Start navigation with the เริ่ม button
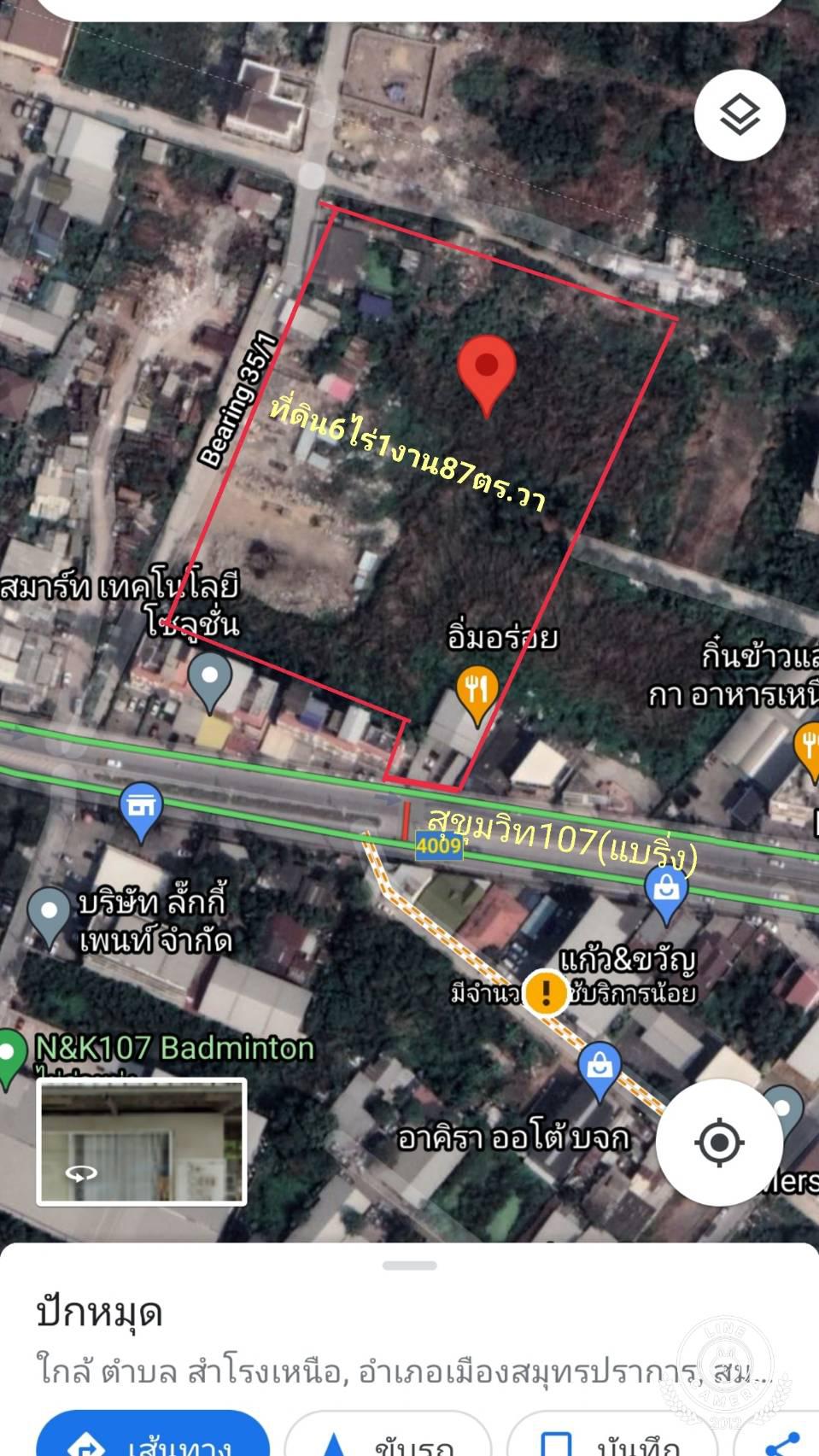Image resolution: width=819 pixels, height=1456 pixels. (389, 1439)
